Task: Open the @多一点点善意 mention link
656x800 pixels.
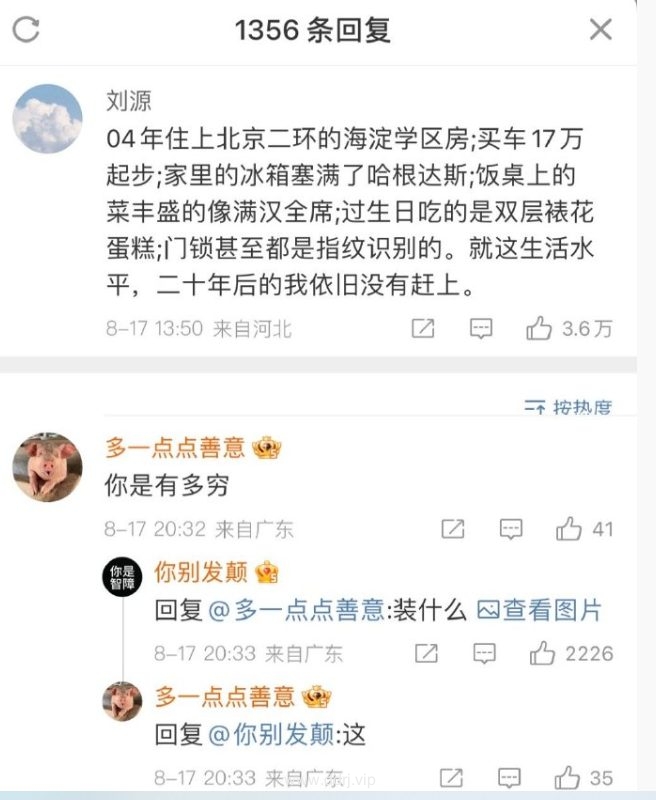Action: click(x=296, y=610)
